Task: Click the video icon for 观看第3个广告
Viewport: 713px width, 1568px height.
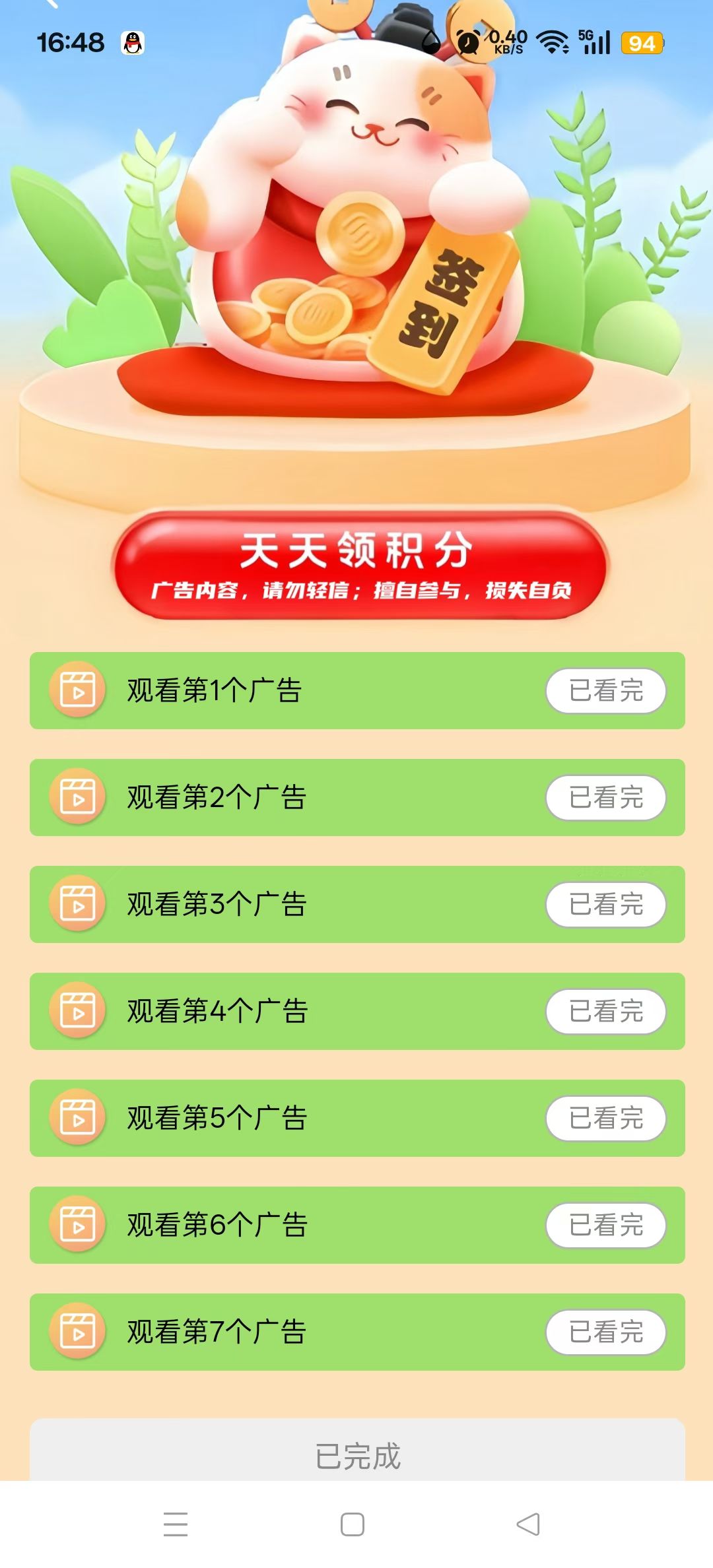Action: click(x=77, y=904)
